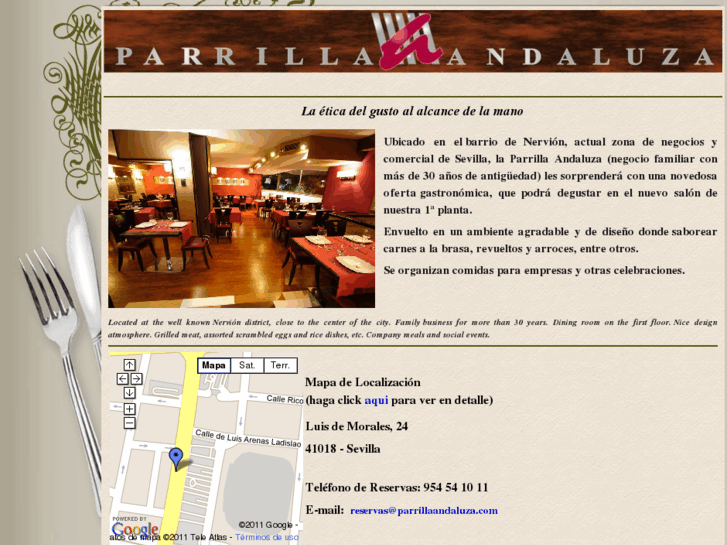The height and width of the screenshot is (545, 727).
Task: Zoom in on the map
Action: 130,409
